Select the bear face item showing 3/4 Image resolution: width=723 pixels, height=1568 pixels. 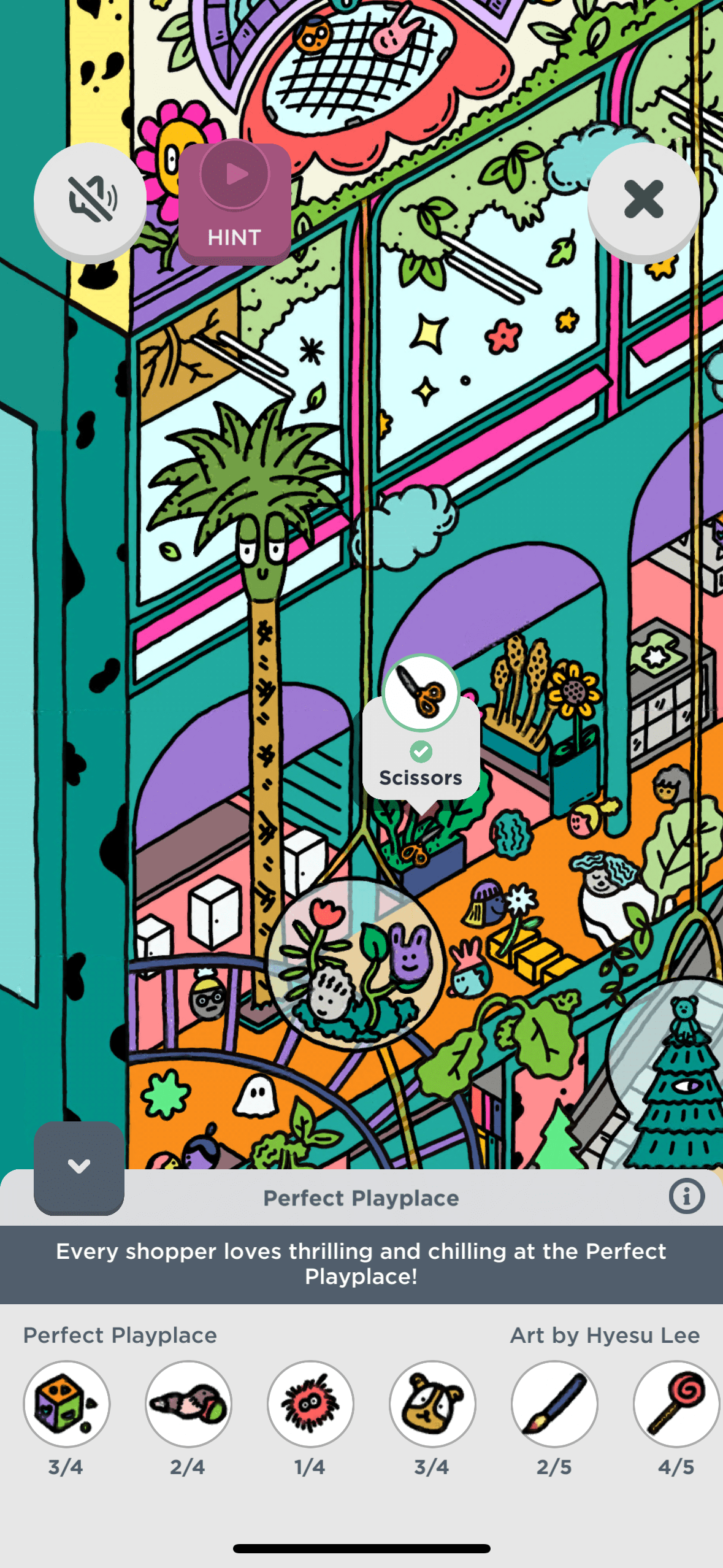pos(432,1404)
